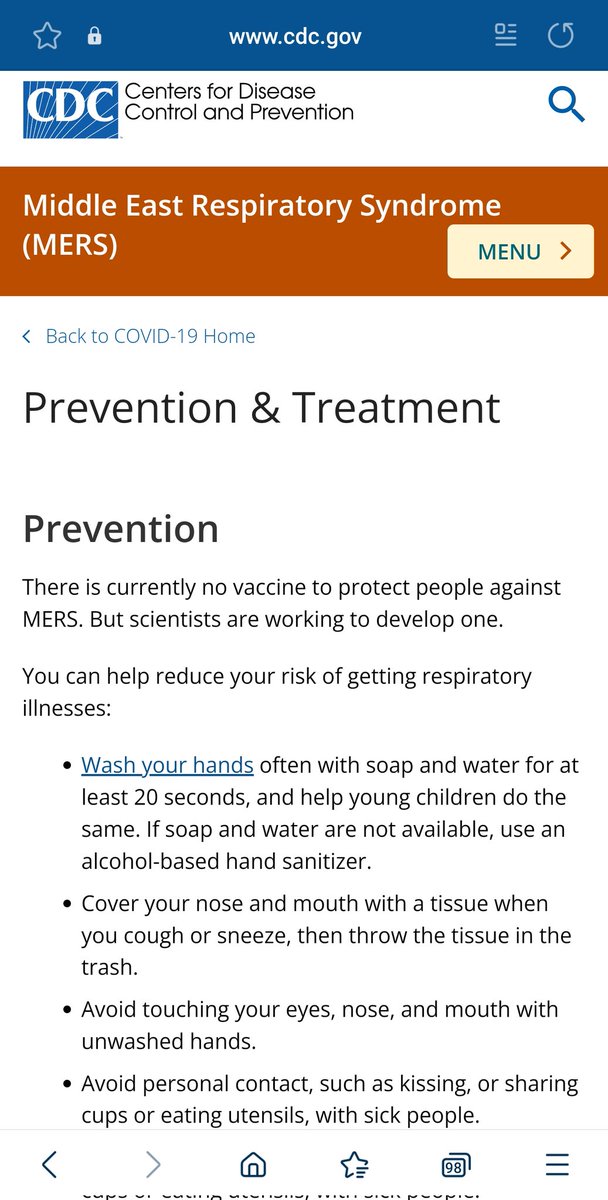Go forward in browser history
The height and width of the screenshot is (1200, 608).
pos(152,1164)
